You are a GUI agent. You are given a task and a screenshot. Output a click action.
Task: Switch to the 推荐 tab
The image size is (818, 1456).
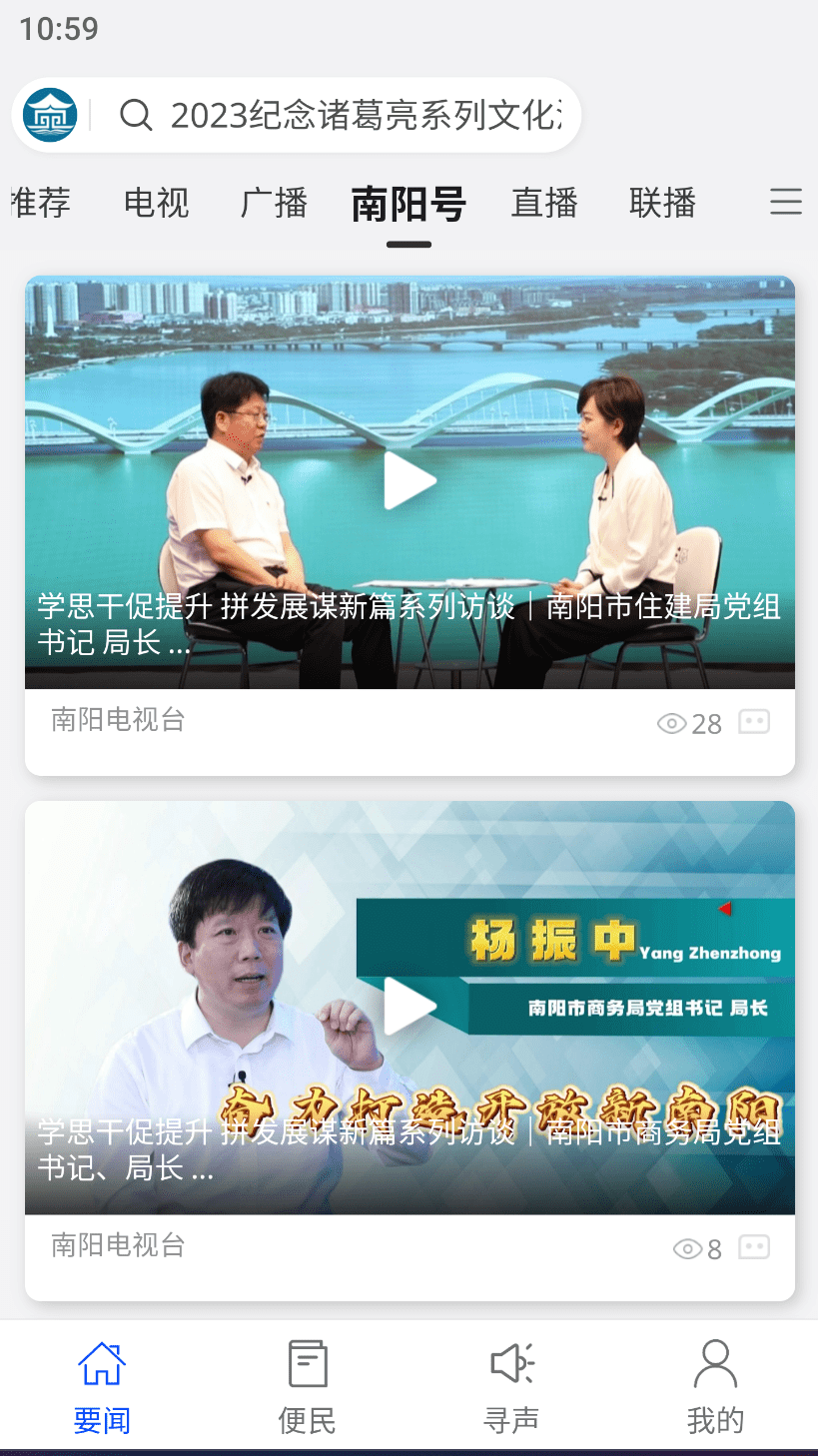coord(40,204)
